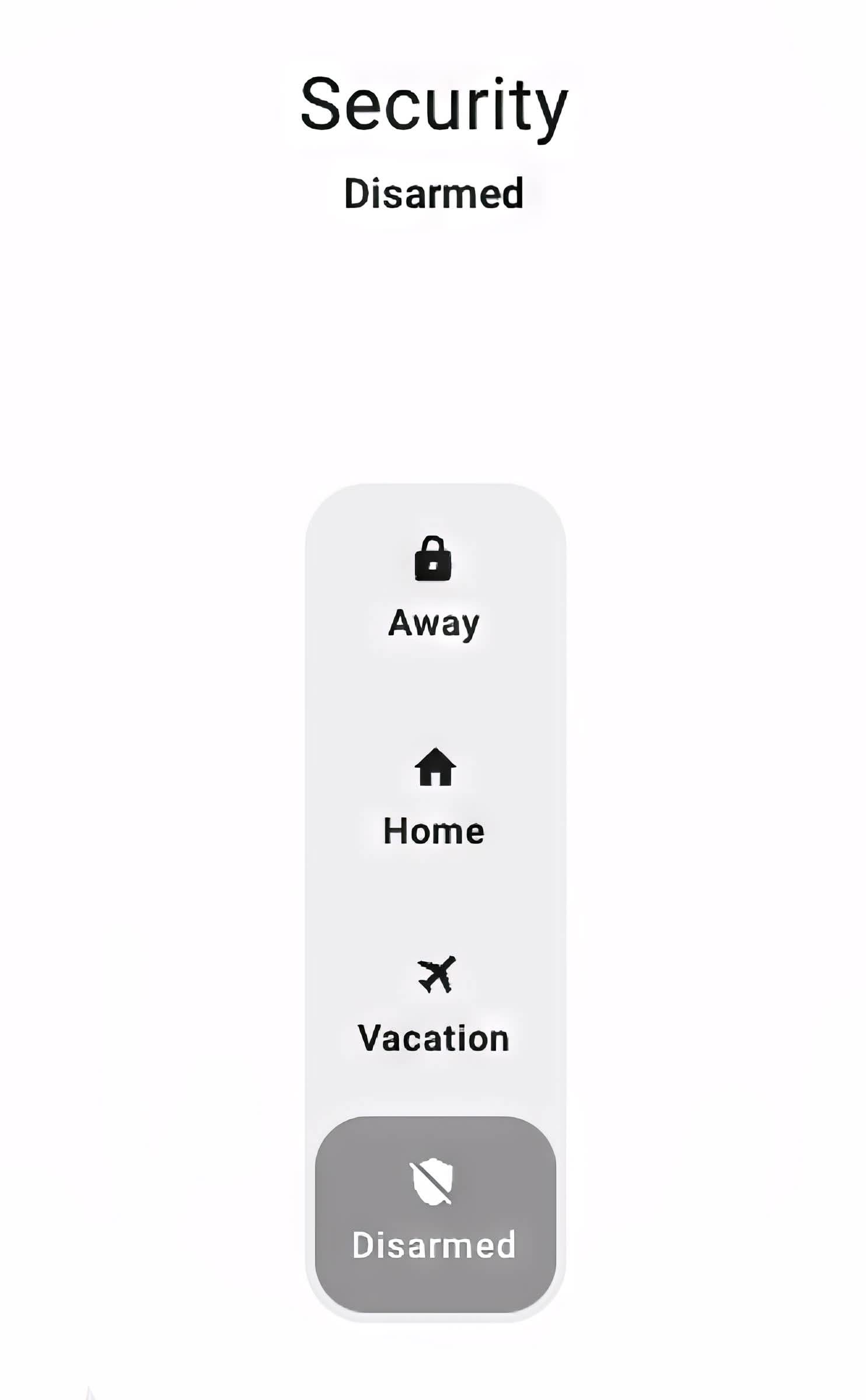Viewport: 866px width, 1400px height.
Task: Set security mode to Away
Action: (x=435, y=588)
